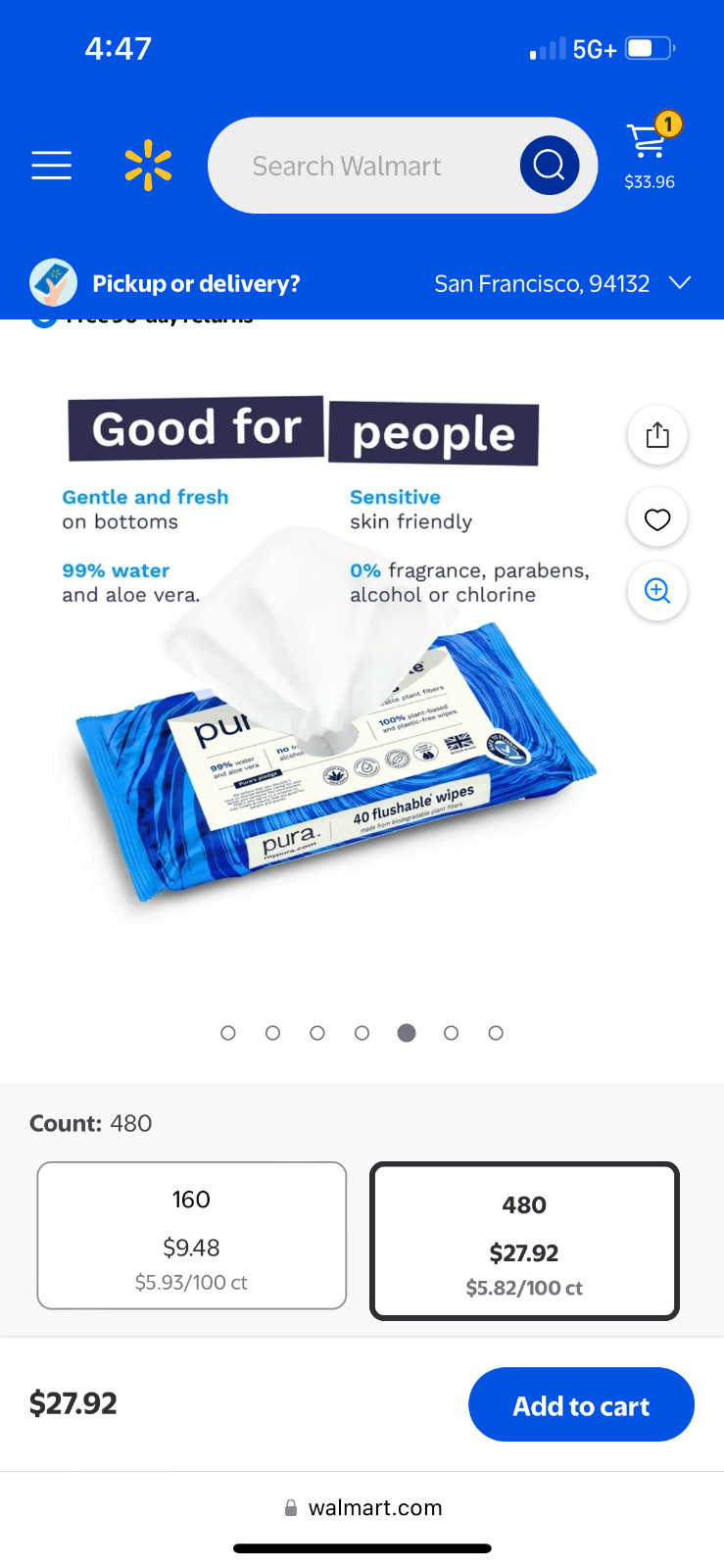Tap the blue search magnifier button
724x1568 pixels.
(549, 166)
